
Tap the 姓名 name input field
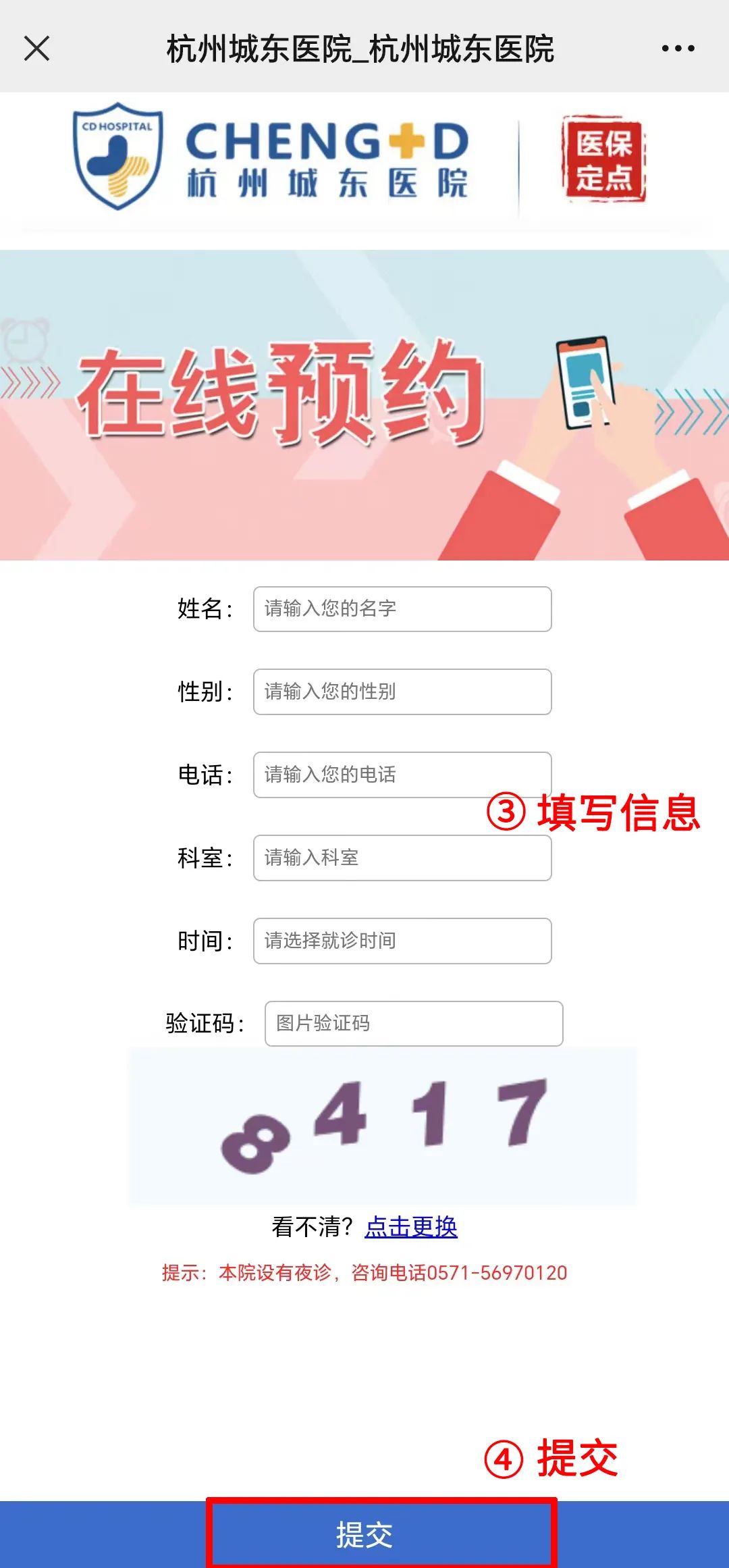click(402, 609)
